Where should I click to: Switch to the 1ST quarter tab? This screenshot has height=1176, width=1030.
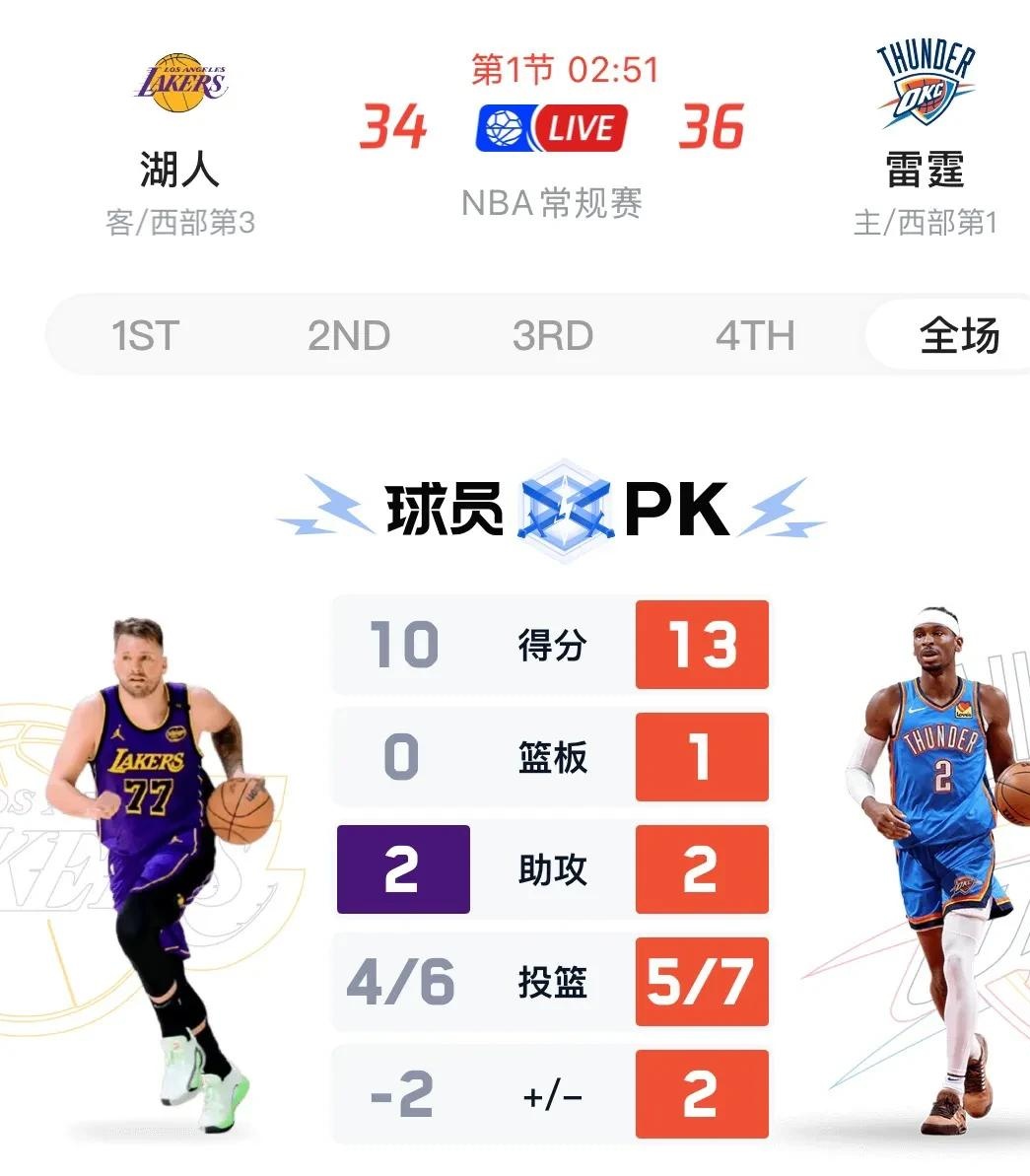point(145,335)
